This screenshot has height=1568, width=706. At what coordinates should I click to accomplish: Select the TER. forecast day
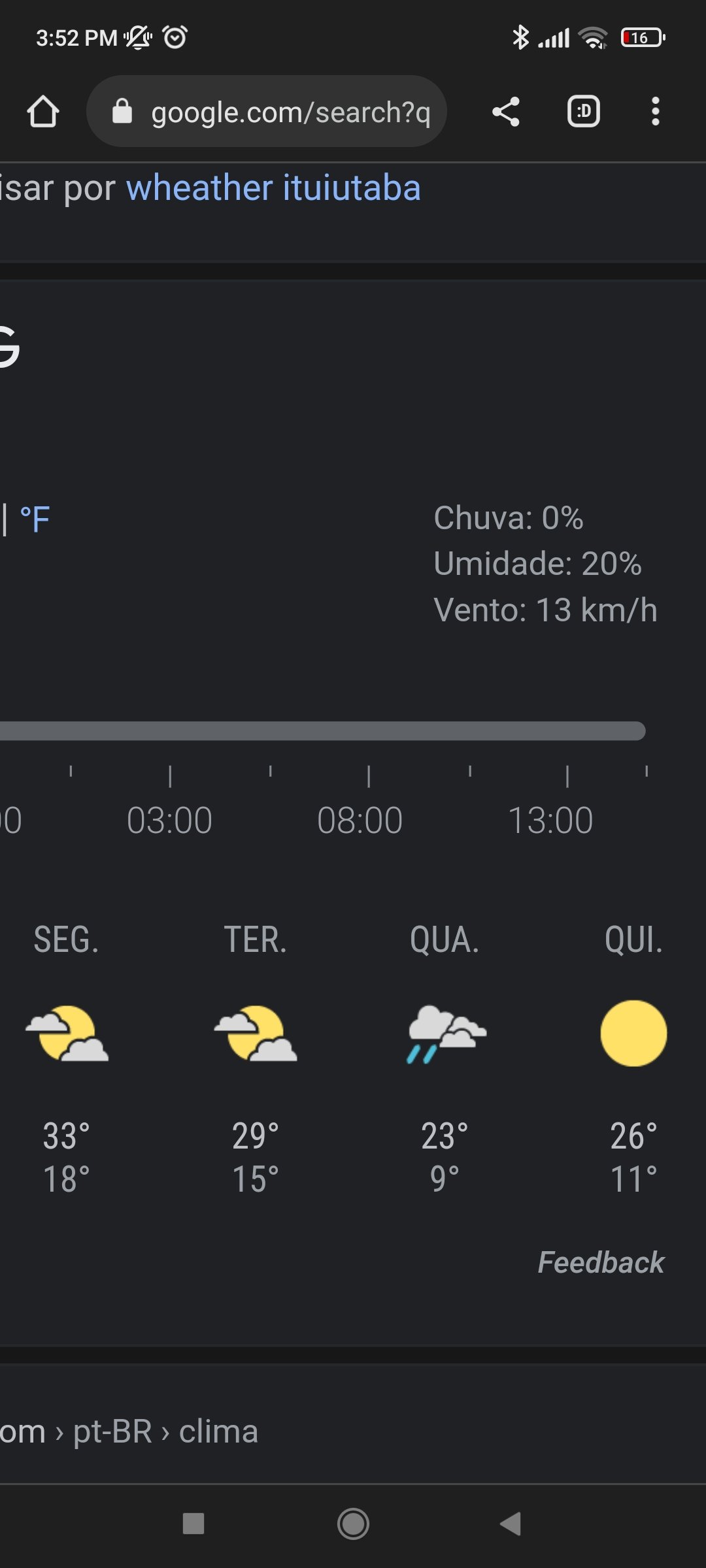tap(256, 1058)
